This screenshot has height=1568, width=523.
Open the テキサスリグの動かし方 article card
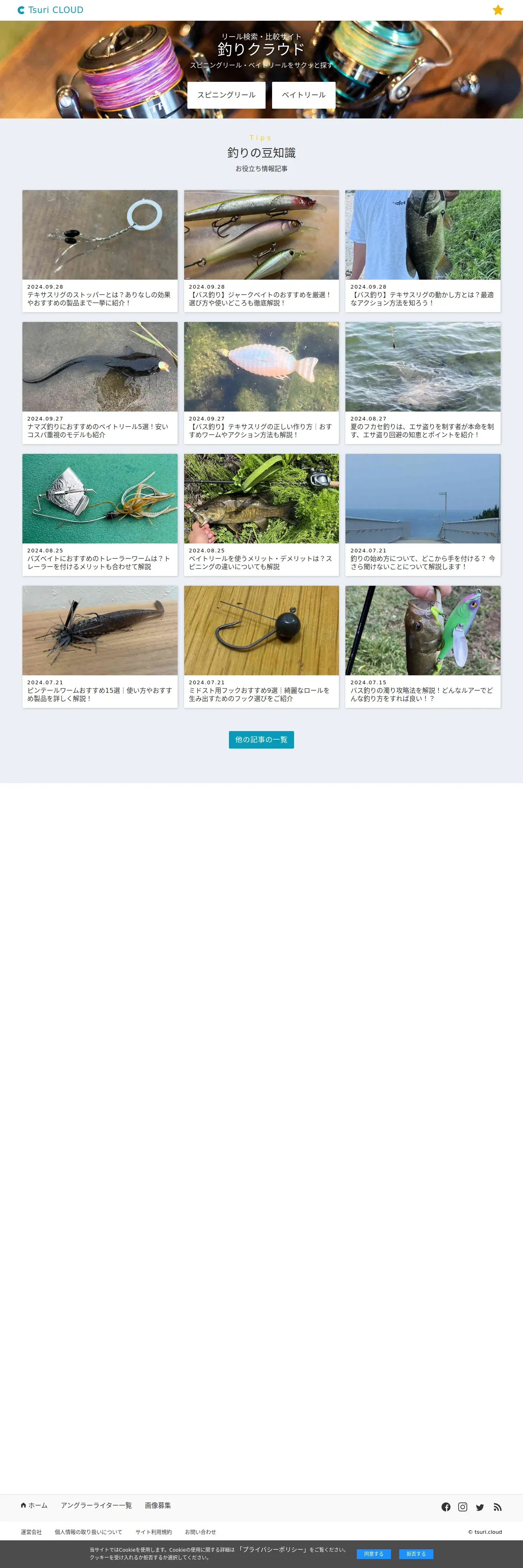click(x=422, y=251)
